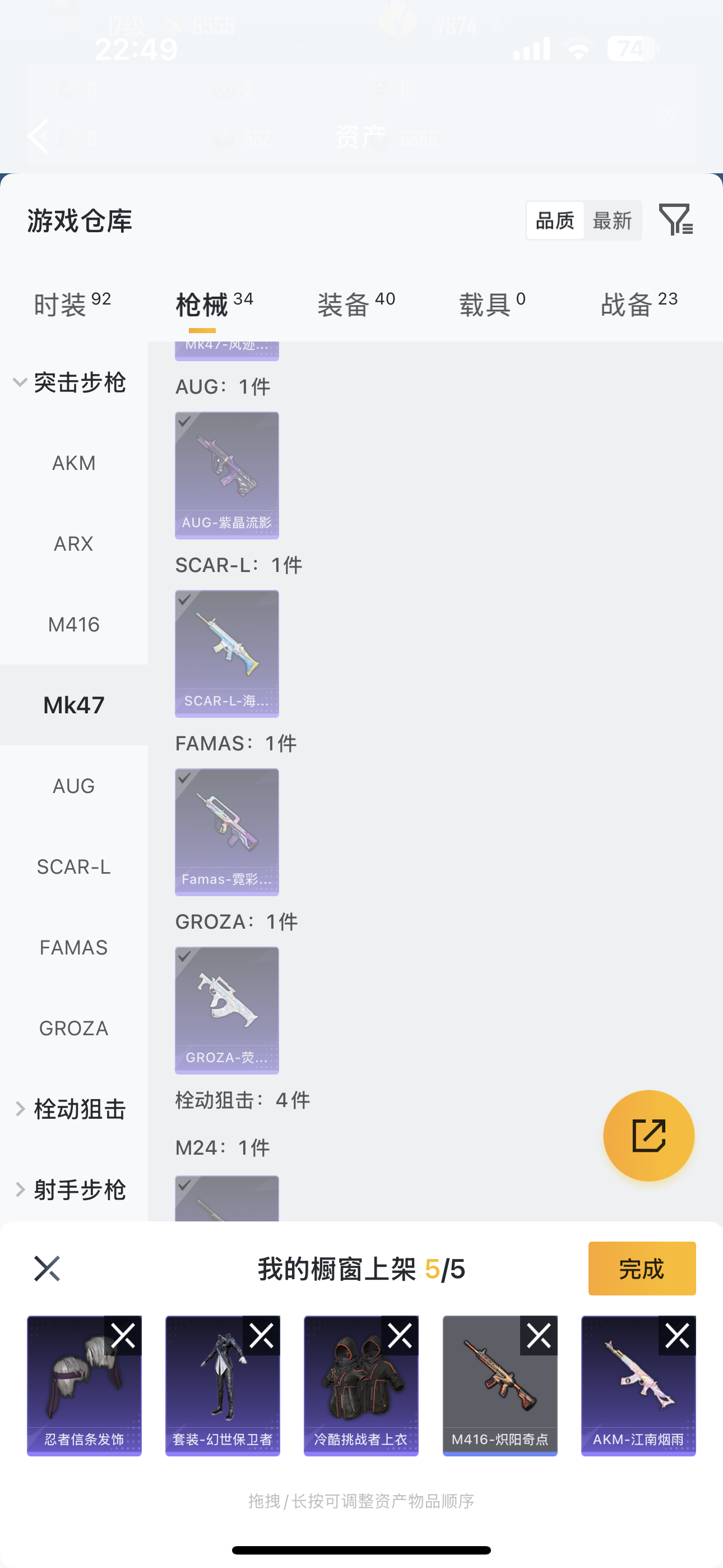Switch to the 时装 tab
This screenshot has width=723, height=1568.
pos(72,305)
